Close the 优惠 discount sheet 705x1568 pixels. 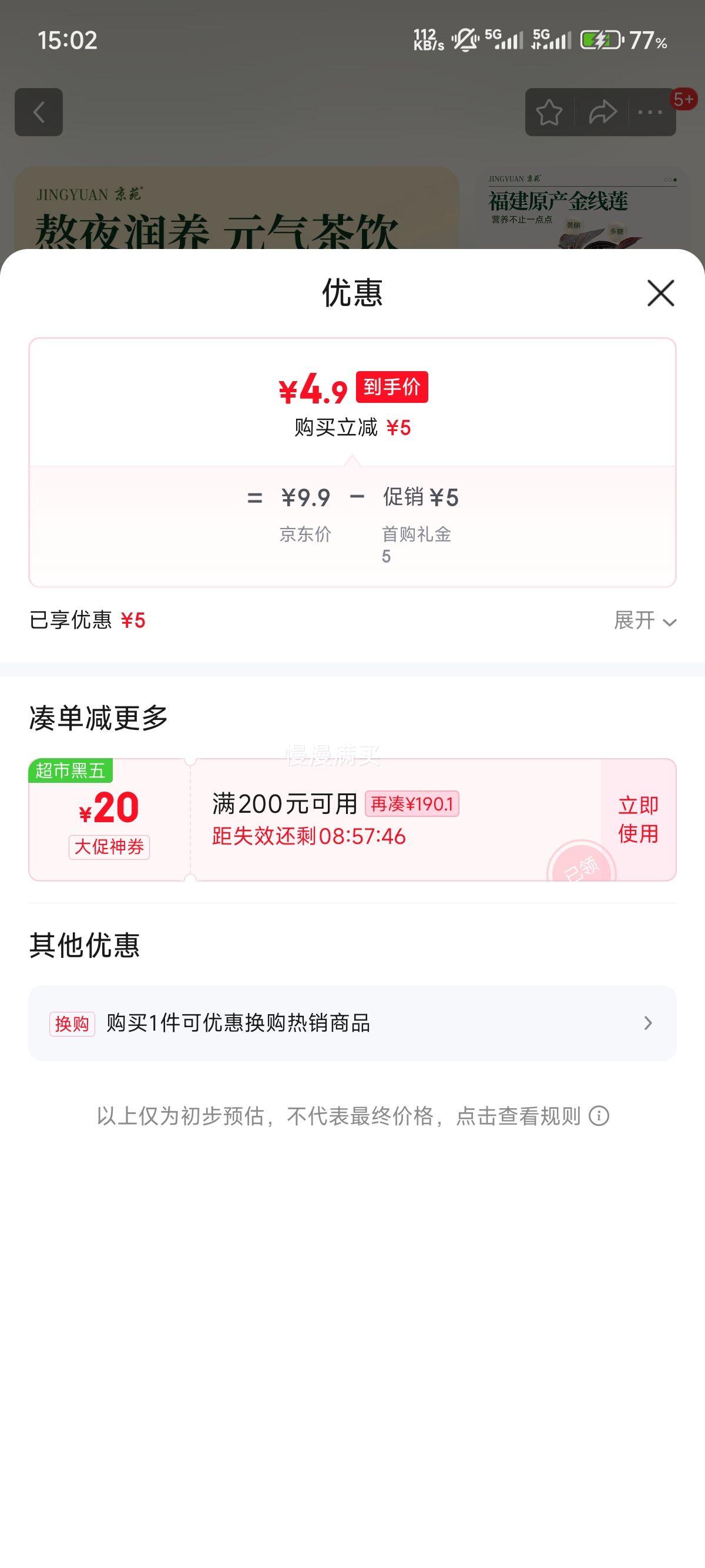point(660,294)
